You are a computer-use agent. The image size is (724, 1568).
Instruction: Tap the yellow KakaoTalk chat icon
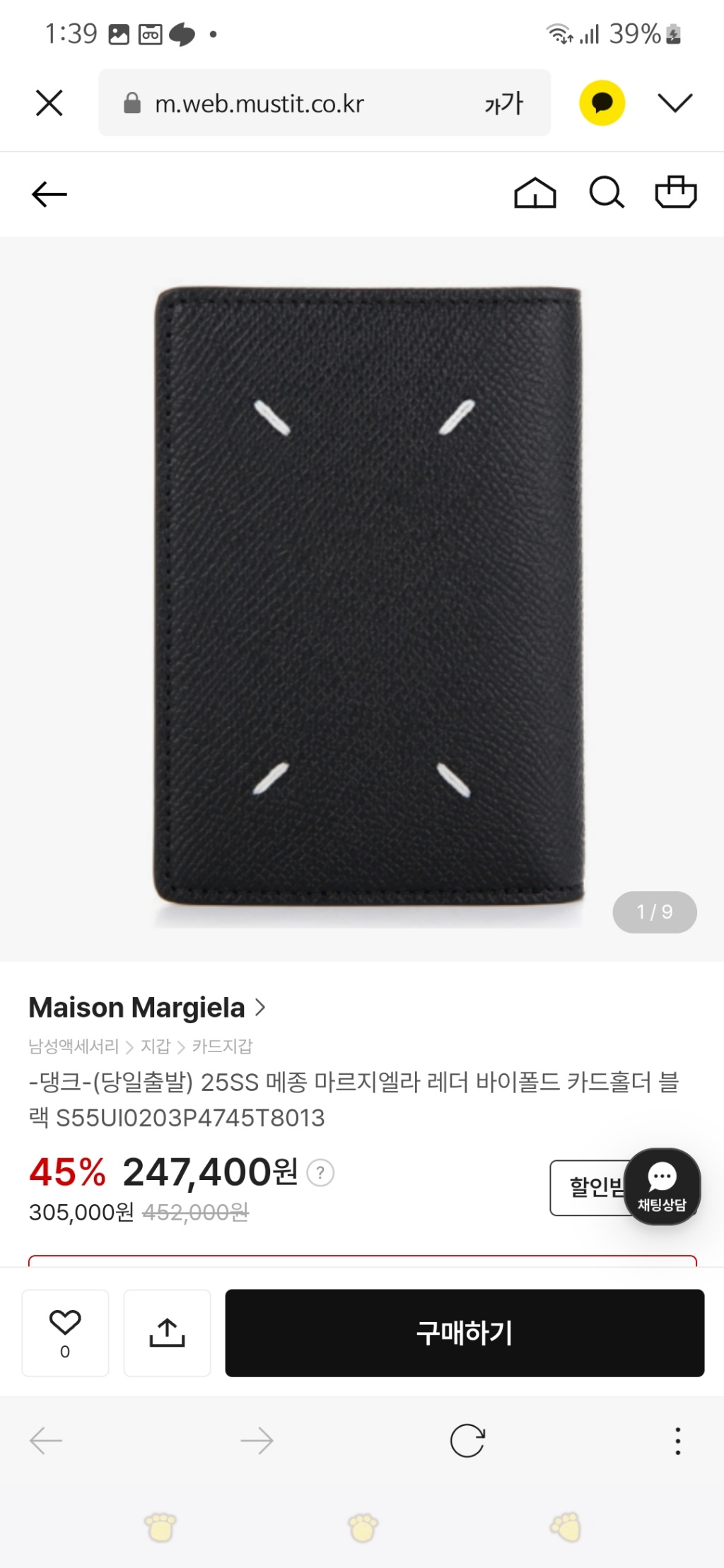pyautogui.click(x=602, y=103)
